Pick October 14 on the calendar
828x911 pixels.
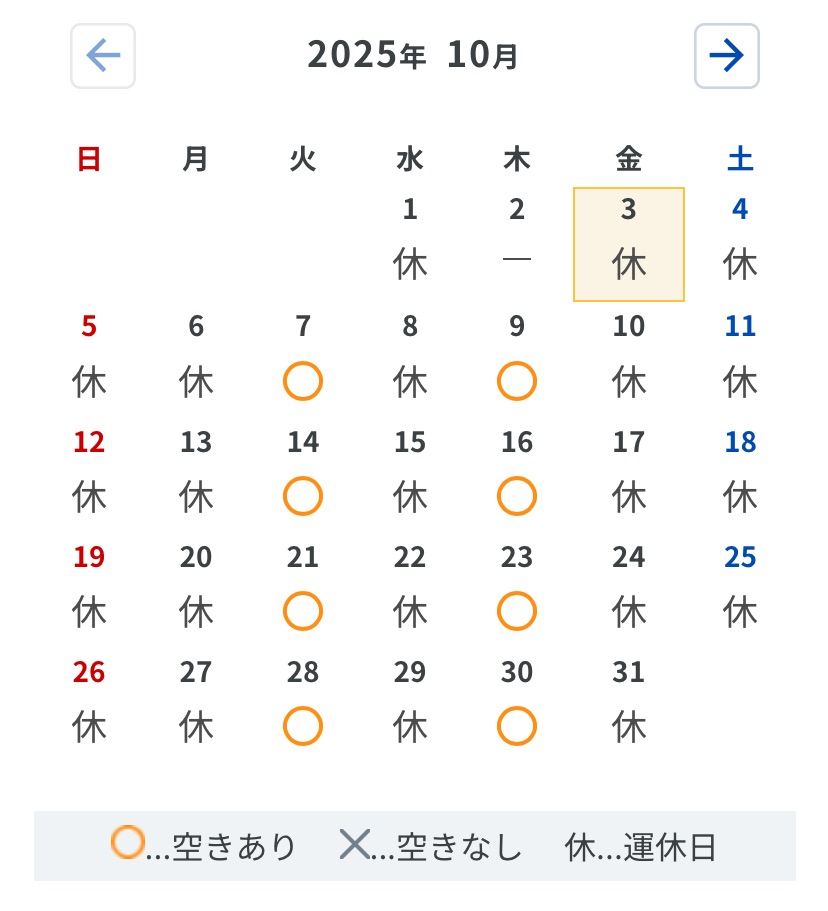point(303,496)
